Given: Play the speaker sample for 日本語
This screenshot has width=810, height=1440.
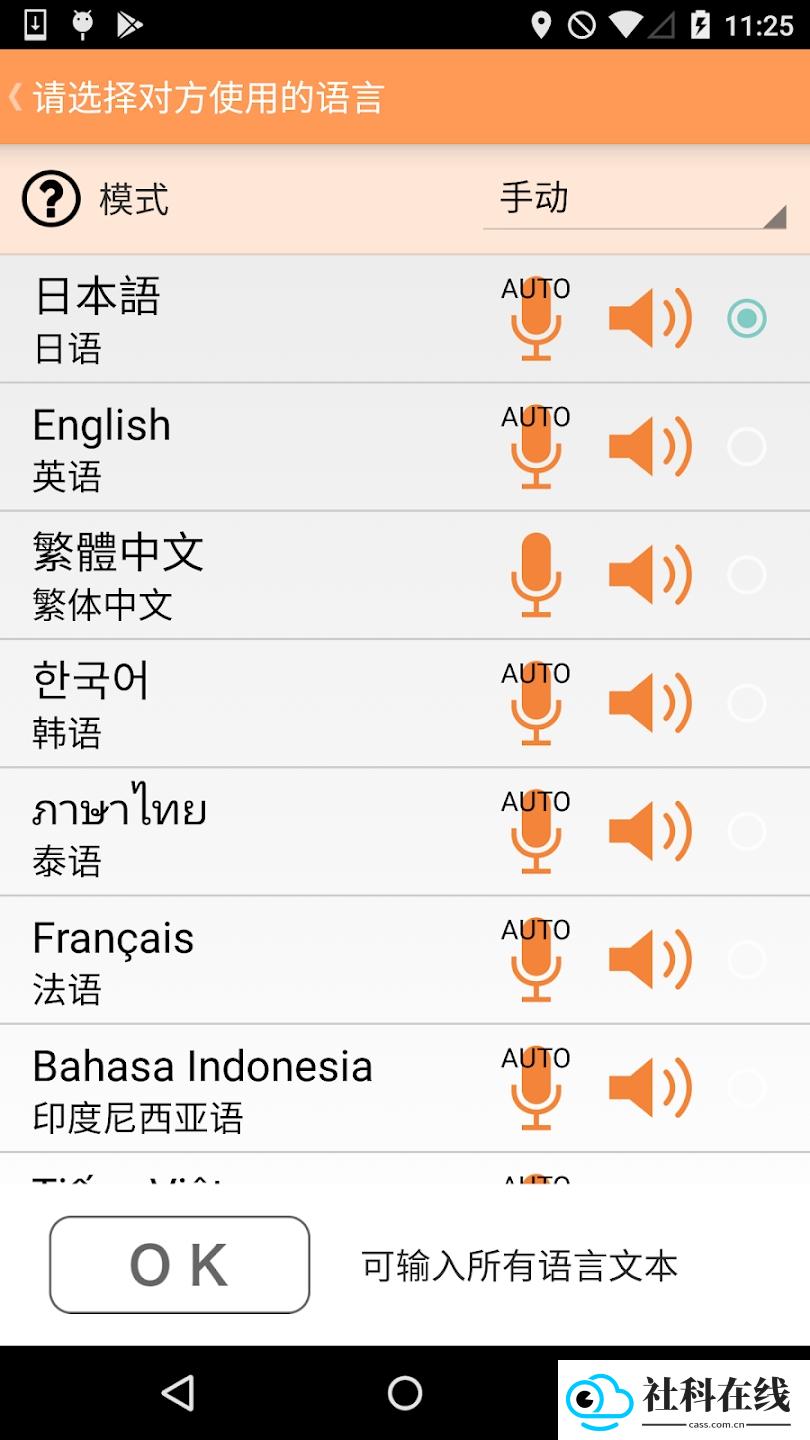Looking at the screenshot, I should click(x=650, y=318).
